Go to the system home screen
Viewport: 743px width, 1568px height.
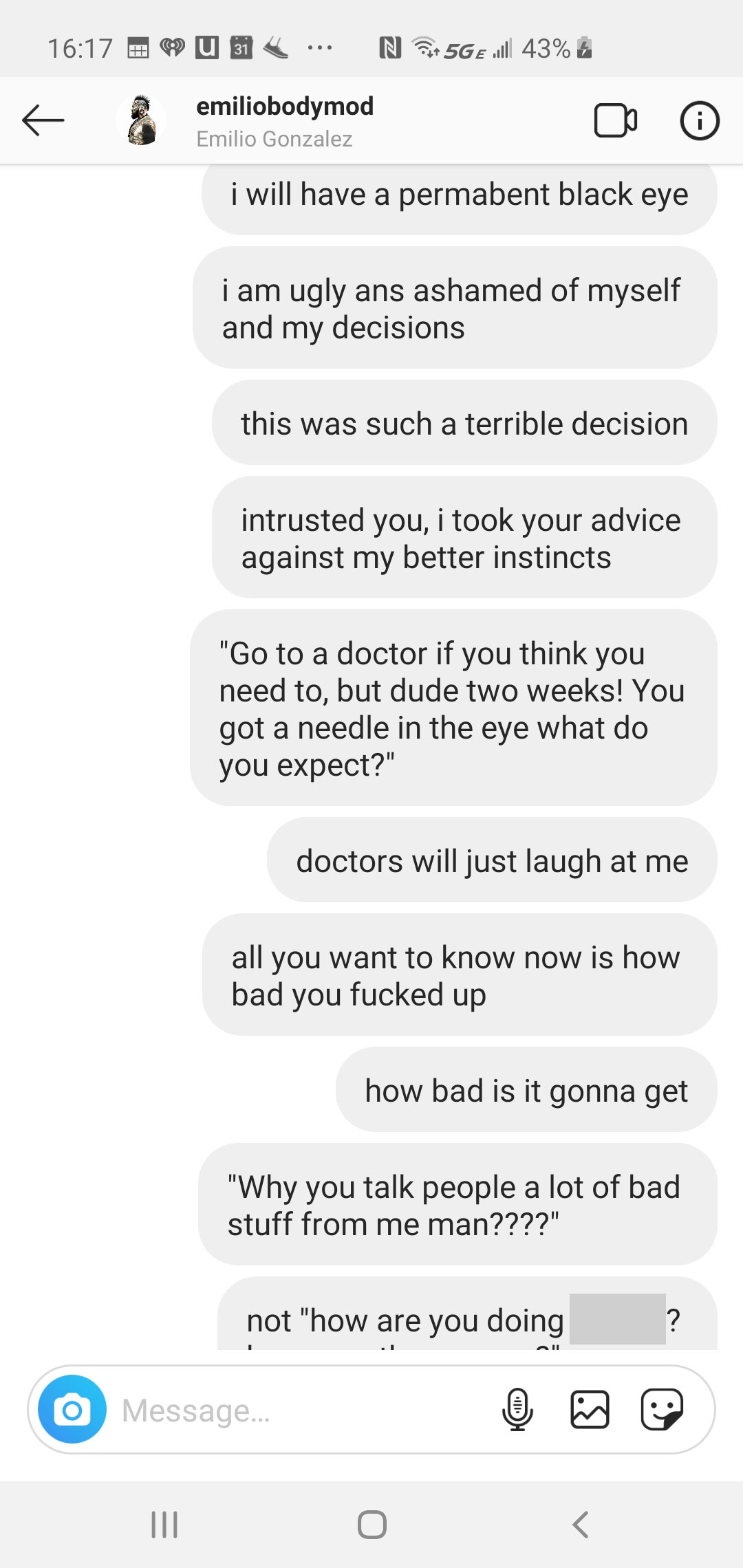click(x=371, y=1525)
